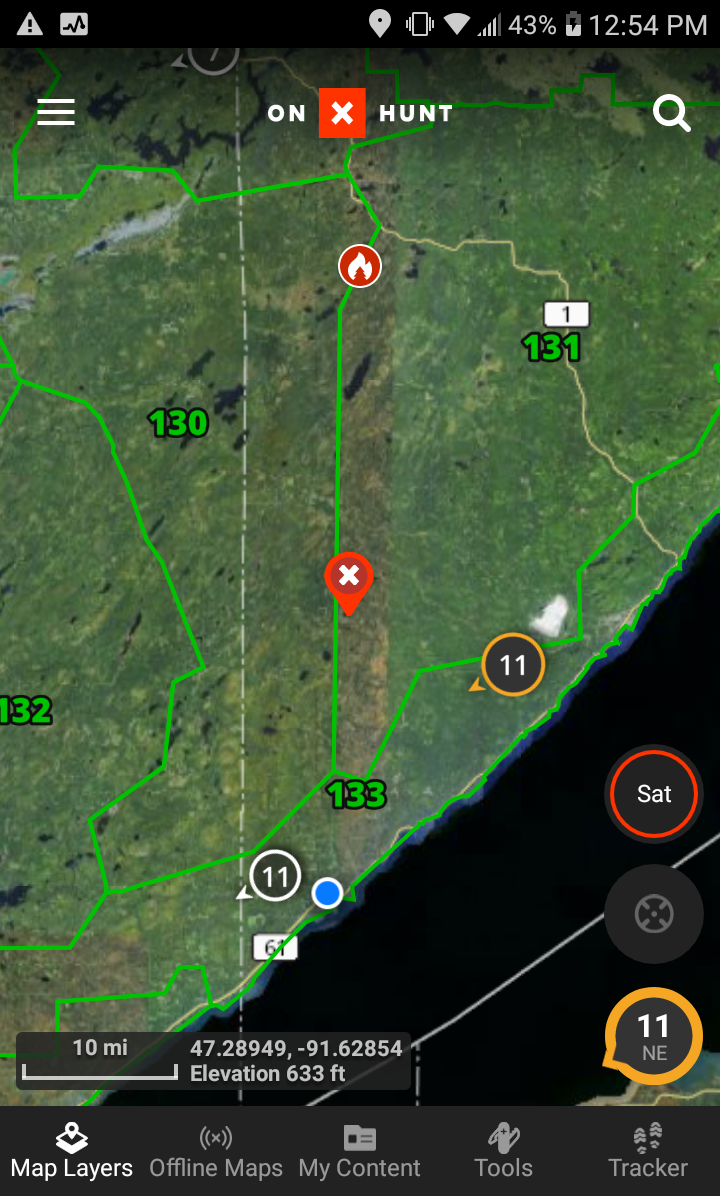Tap the orange wind marker showing 11

click(511, 665)
